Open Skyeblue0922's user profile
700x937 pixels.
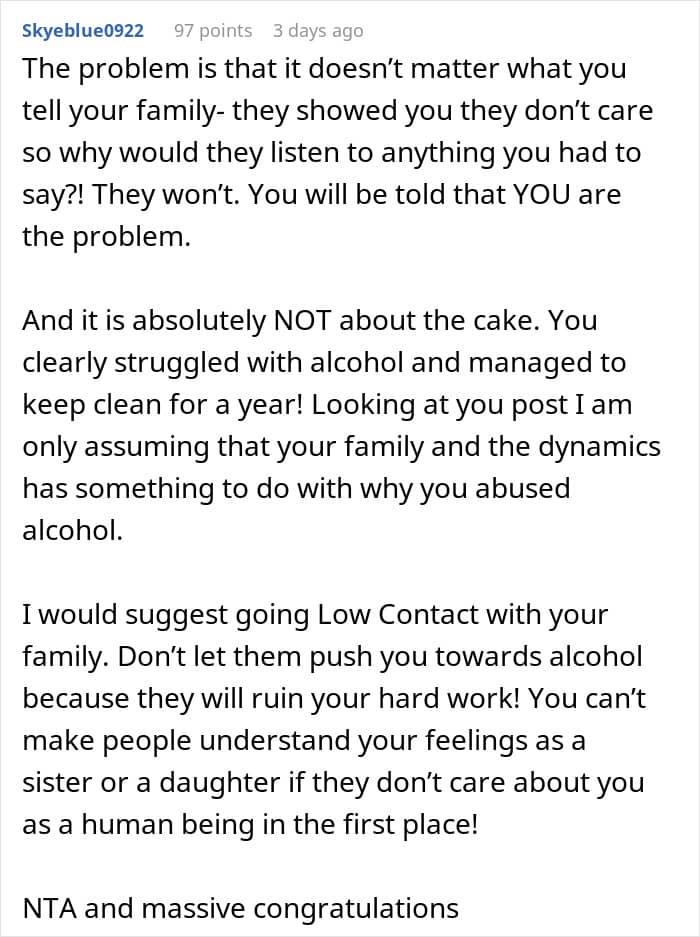(83, 31)
